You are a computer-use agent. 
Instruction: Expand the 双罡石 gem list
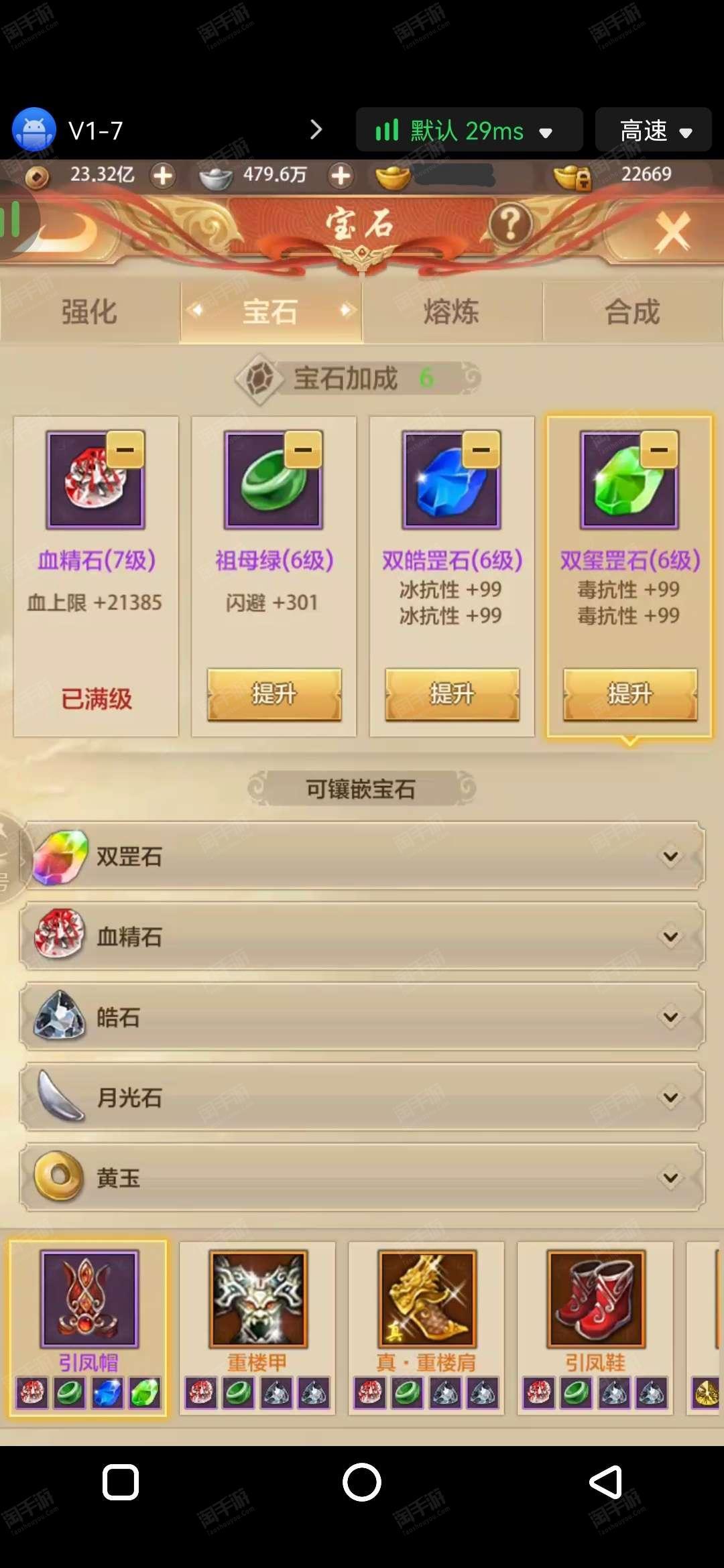point(362,856)
